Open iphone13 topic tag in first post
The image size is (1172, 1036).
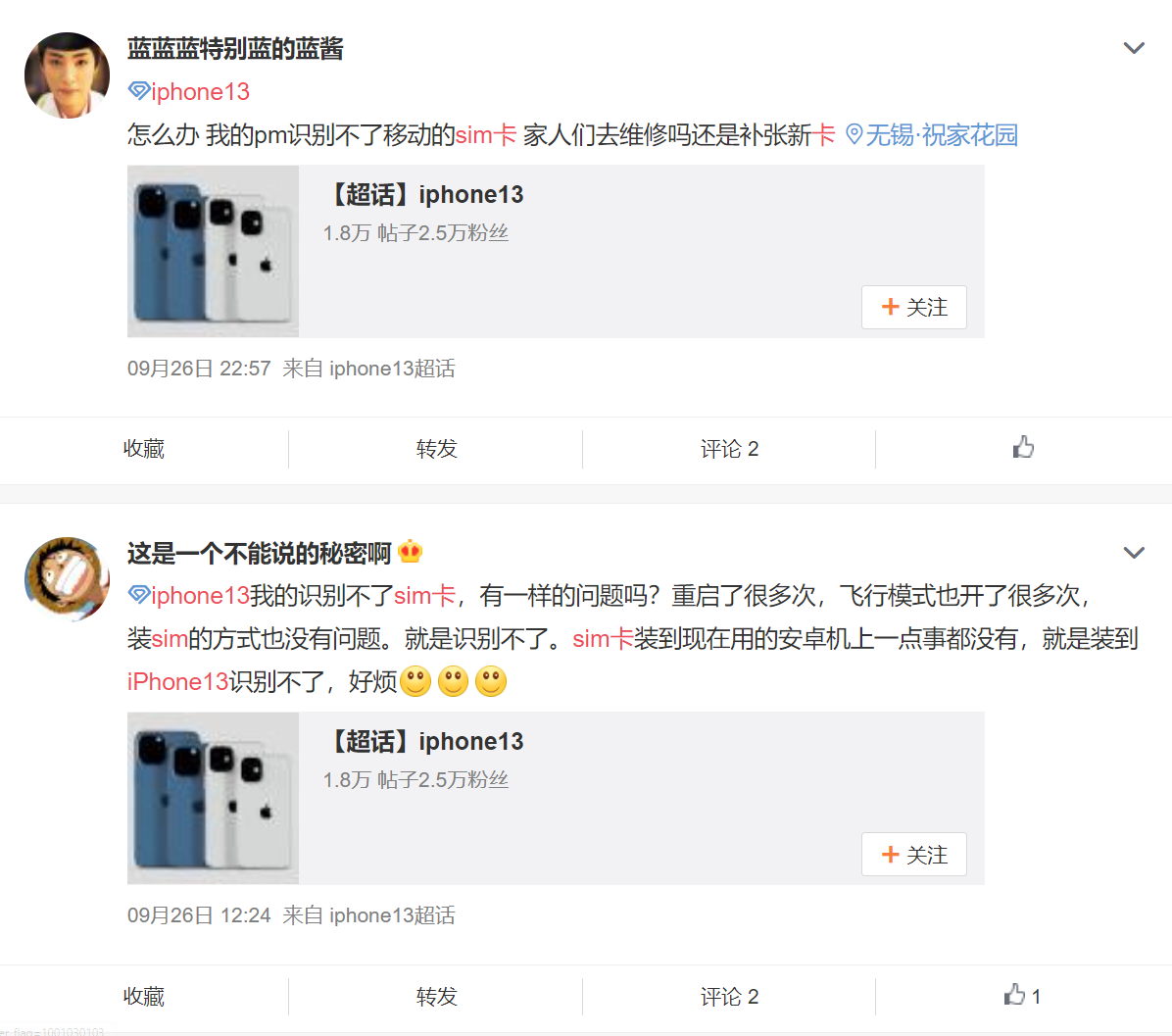click(190, 91)
